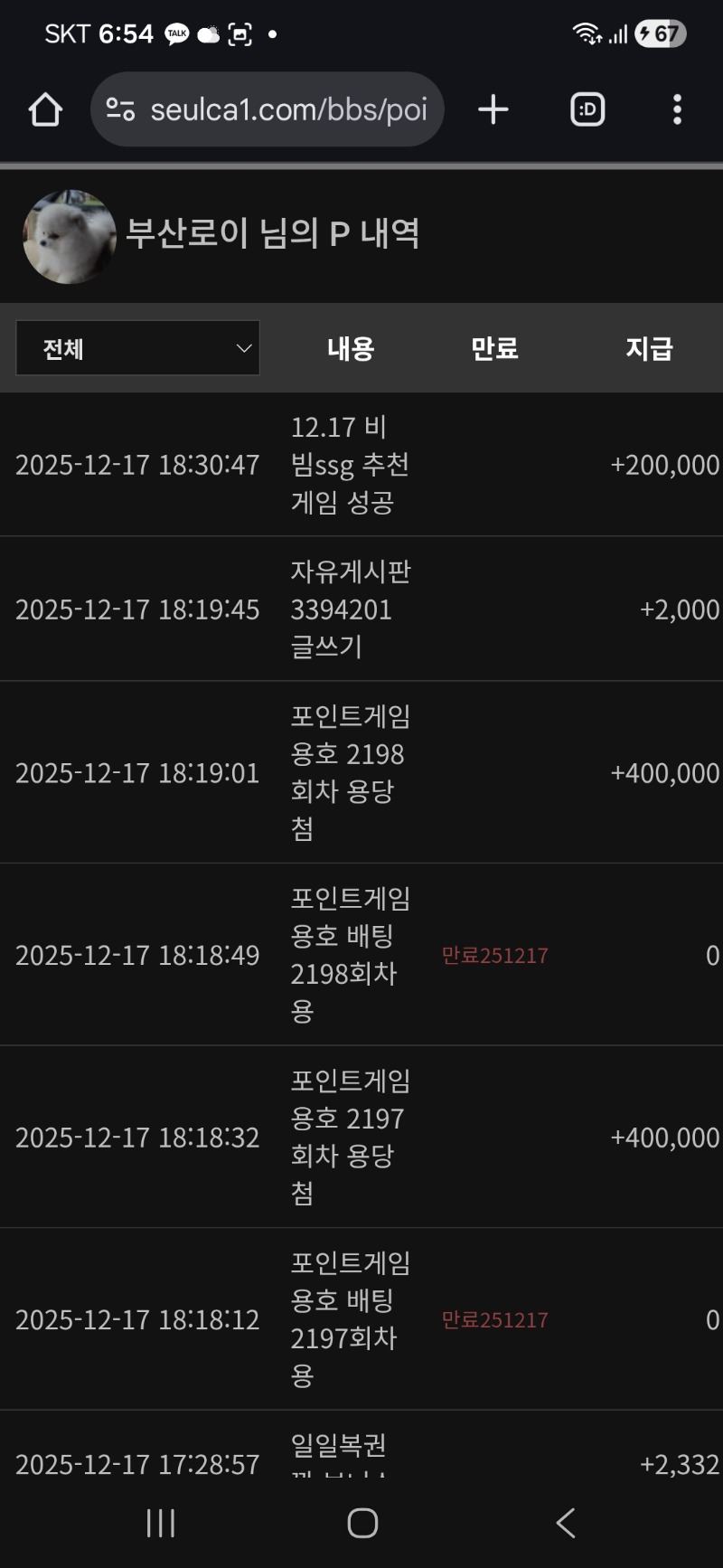This screenshot has height=1568, width=723.
Task: Expand the 전체 filter dropdown
Action: click(x=137, y=348)
